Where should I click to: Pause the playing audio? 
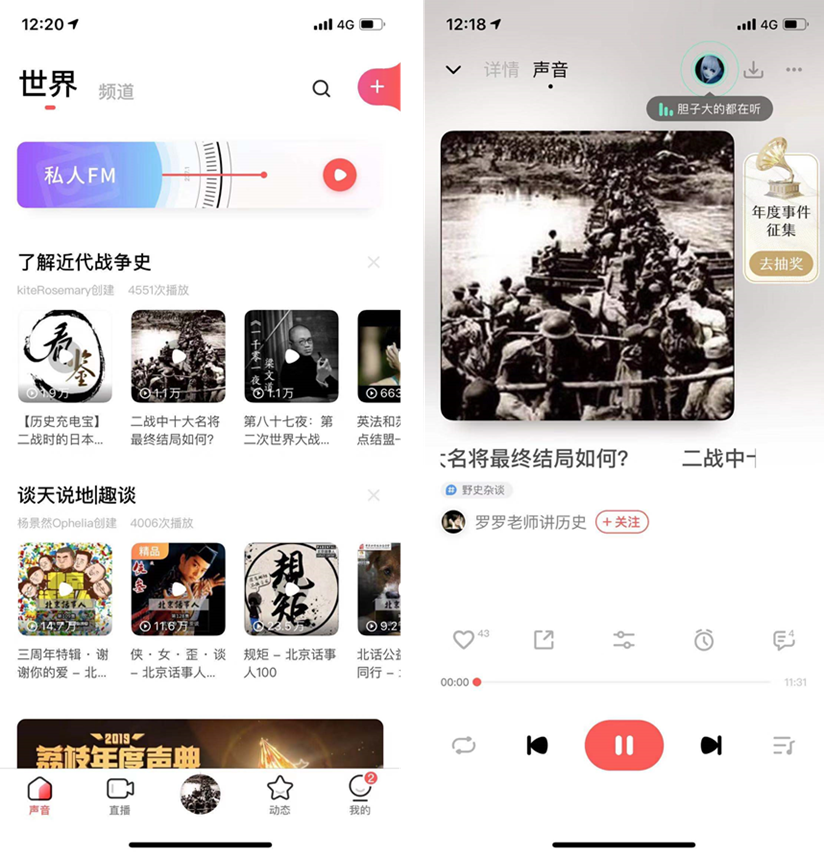[624, 745]
